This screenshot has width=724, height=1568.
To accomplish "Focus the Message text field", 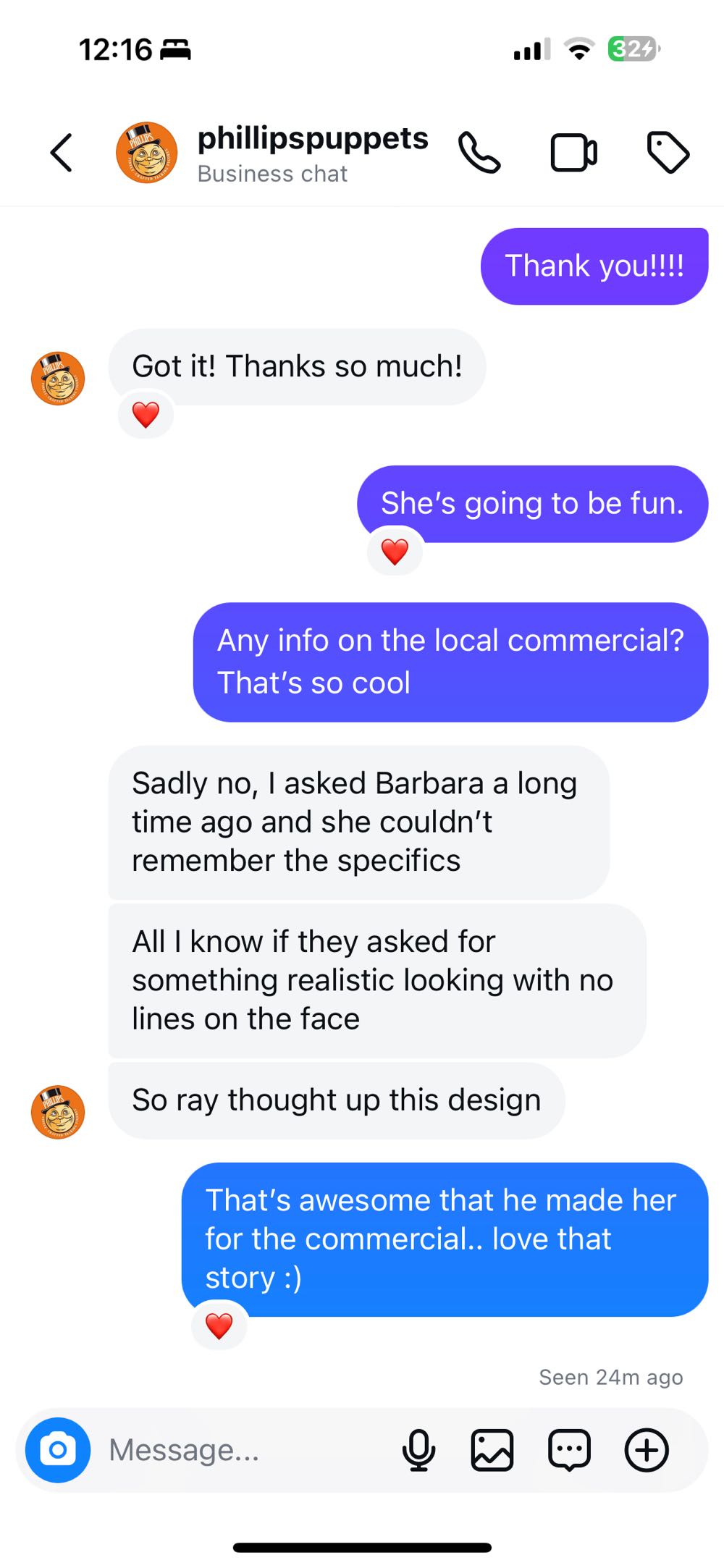I will (x=246, y=1450).
